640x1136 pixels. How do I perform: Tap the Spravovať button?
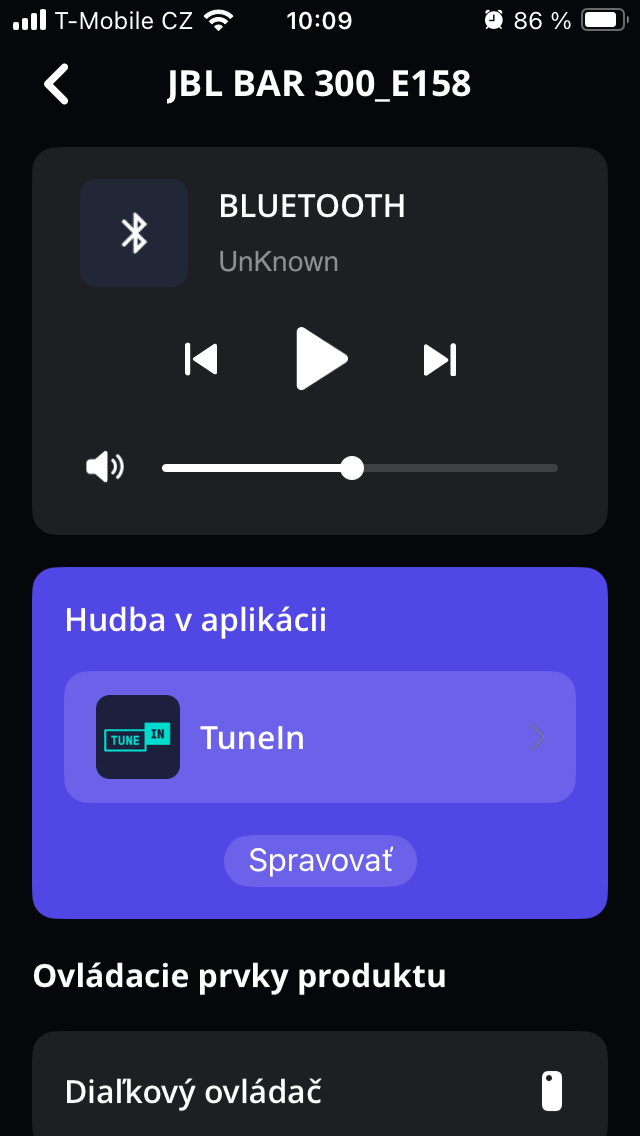pyautogui.click(x=320, y=861)
